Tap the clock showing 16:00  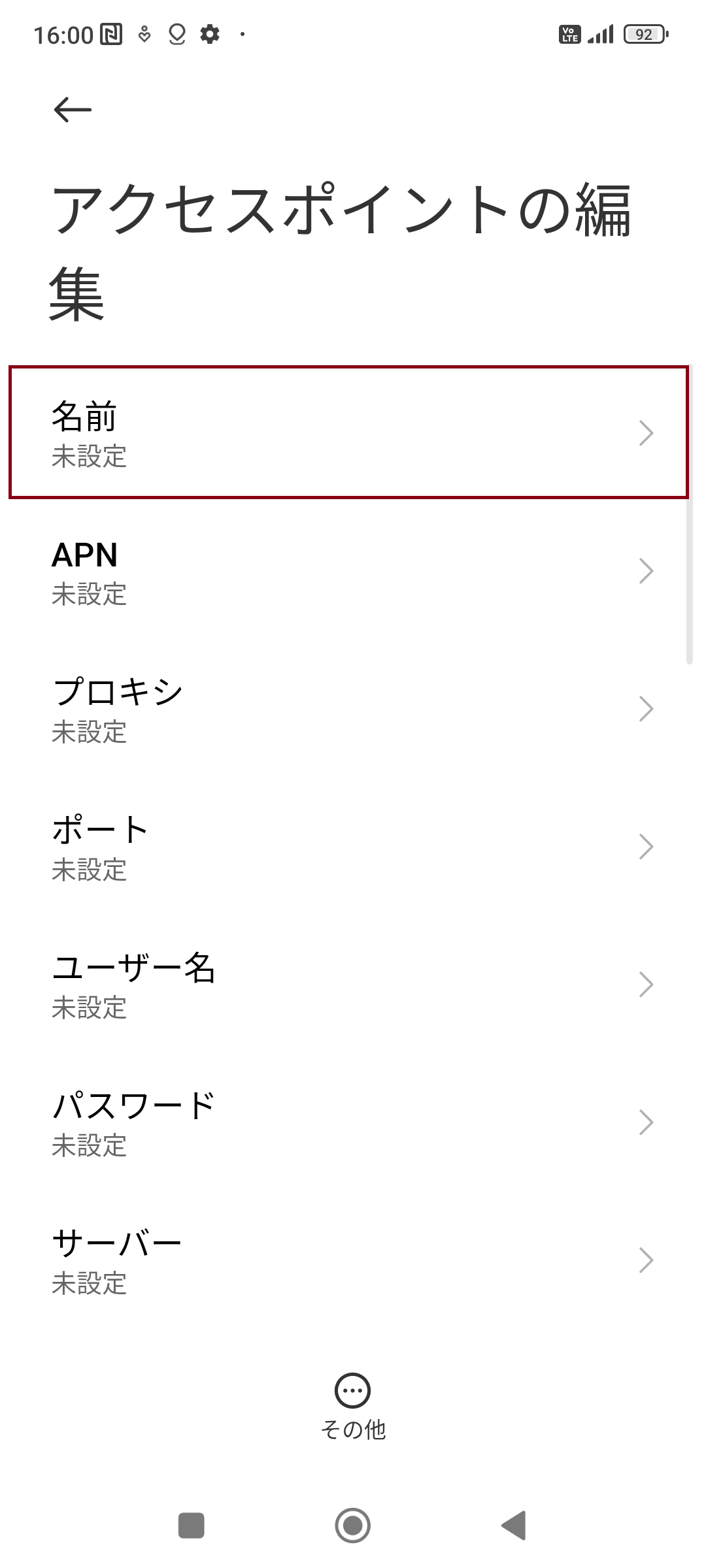(x=65, y=34)
